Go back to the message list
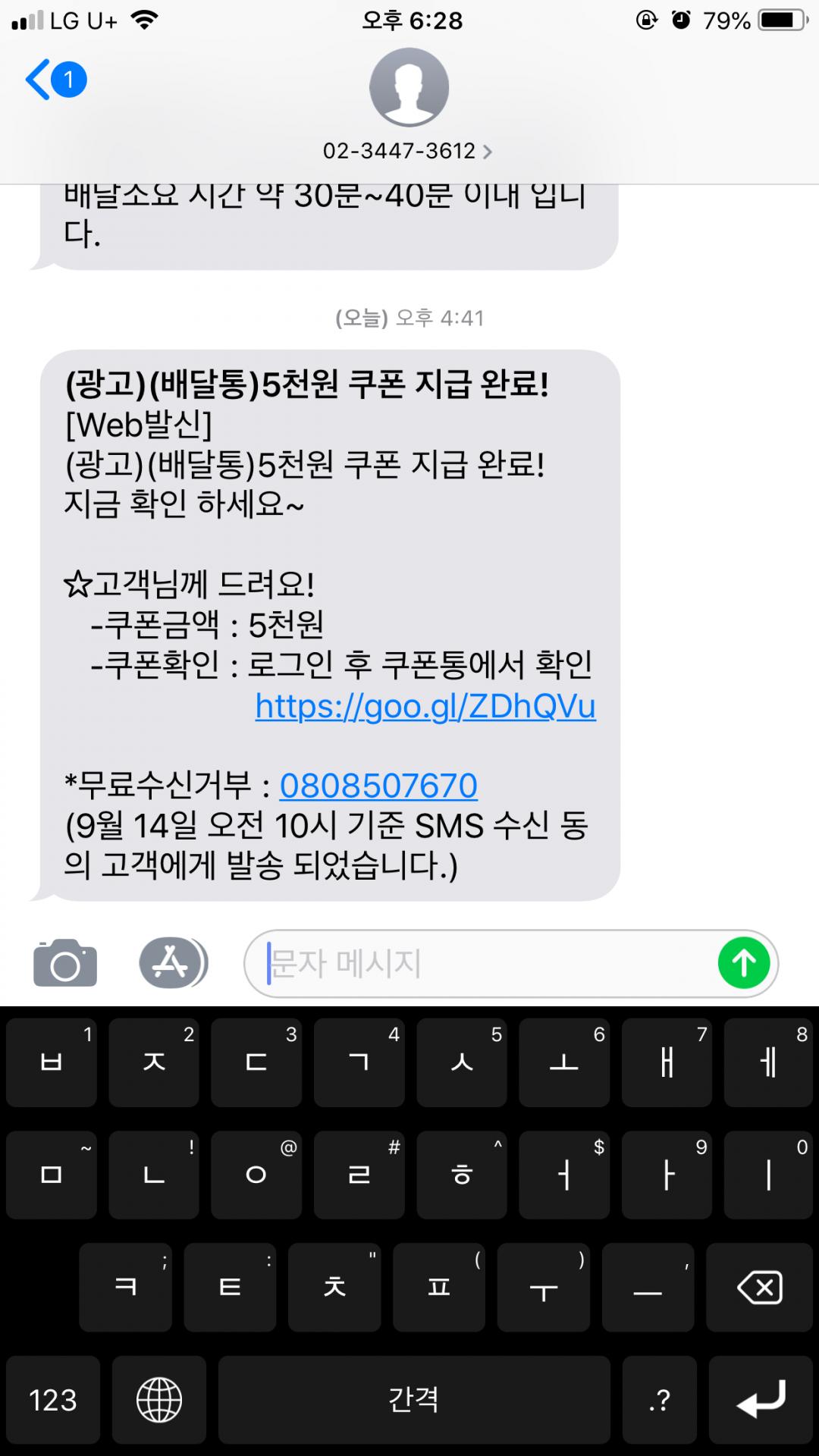 click(55, 80)
